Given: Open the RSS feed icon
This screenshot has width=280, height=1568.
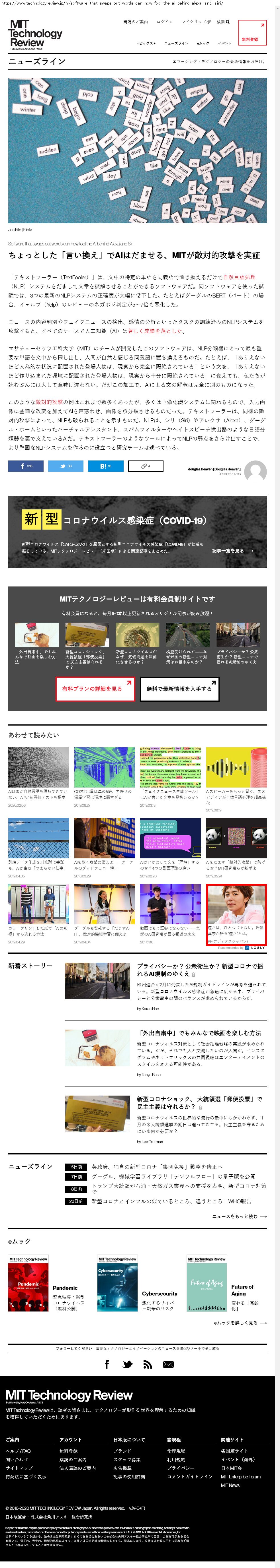Looking at the screenshot, I should 147,1364.
